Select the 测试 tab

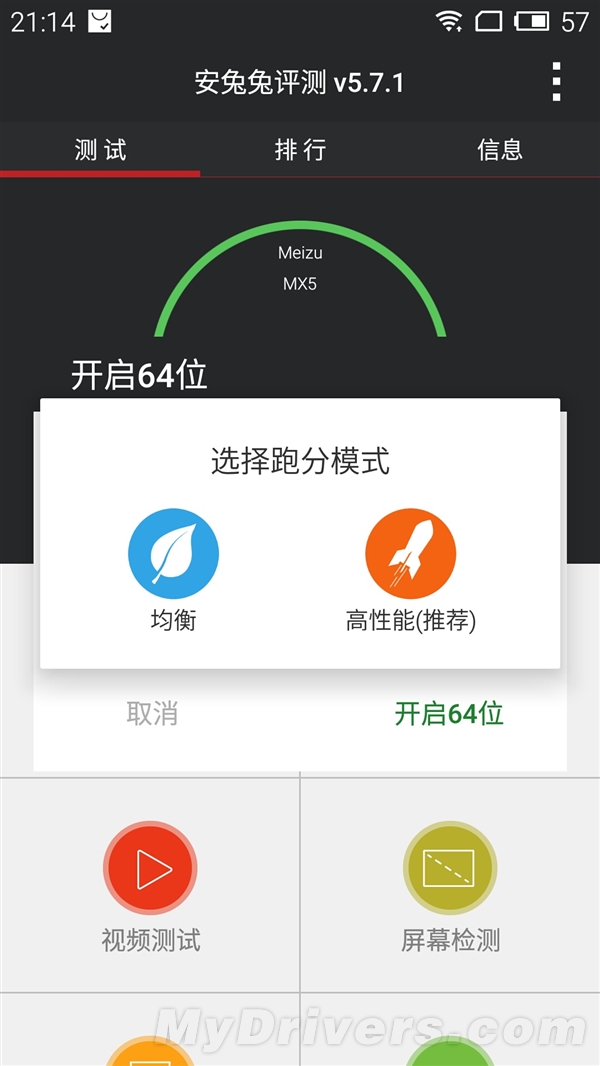pyautogui.click(x=100, y=150)
